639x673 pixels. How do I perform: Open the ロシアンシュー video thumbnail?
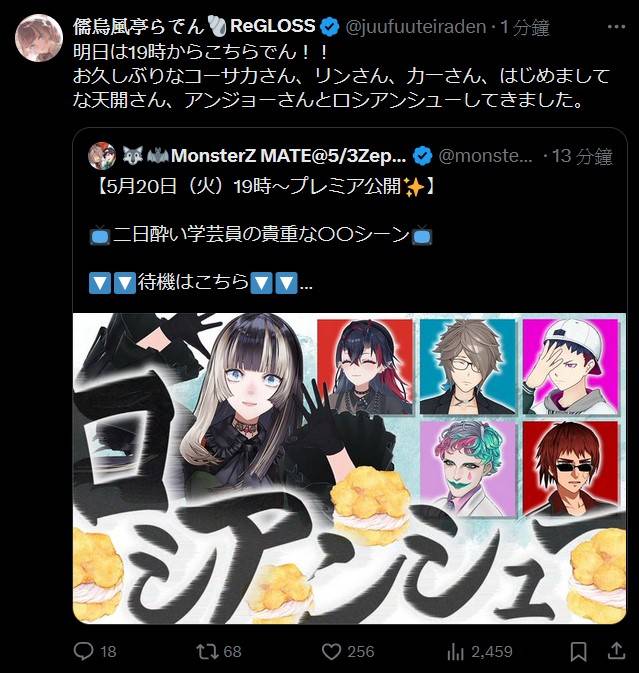pos(349,468)
